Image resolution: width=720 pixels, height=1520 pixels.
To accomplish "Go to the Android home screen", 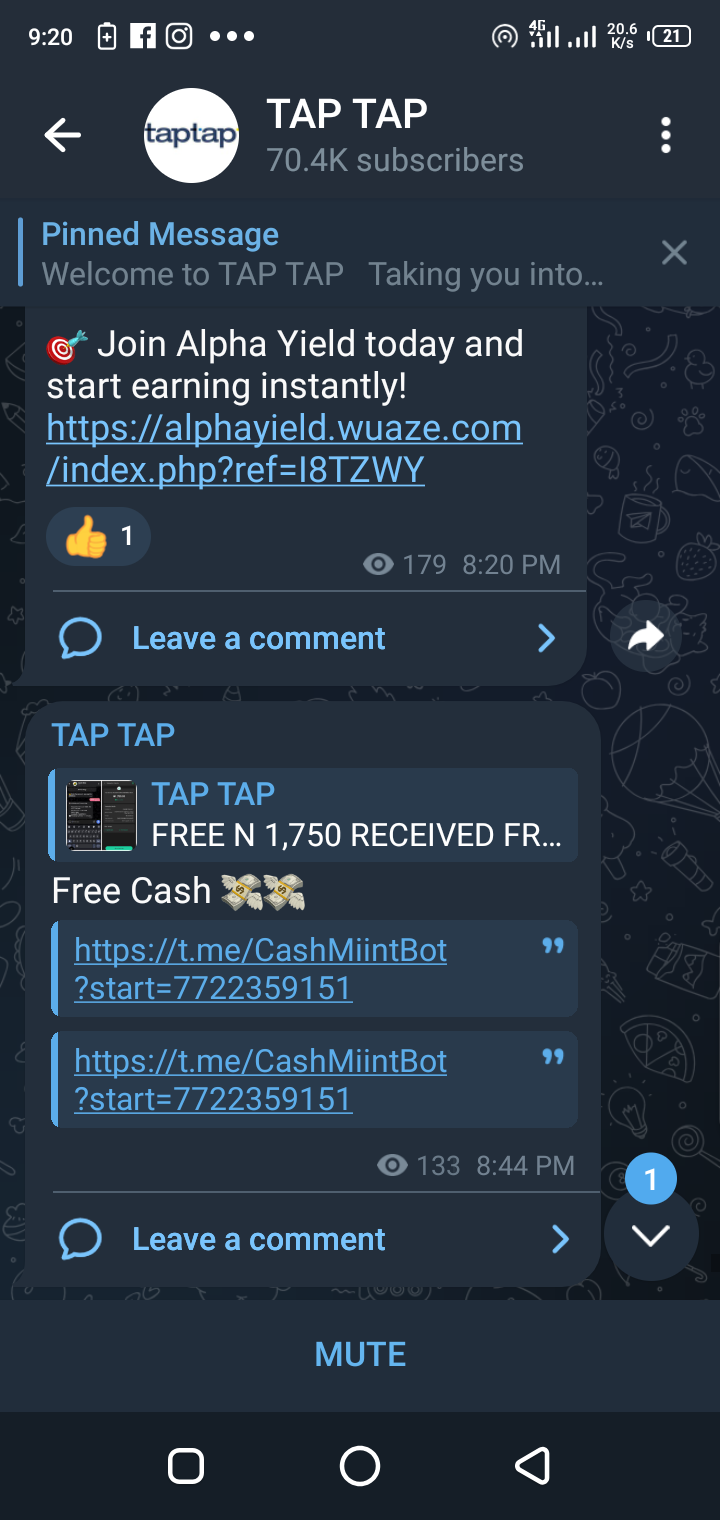I will tap(360, 1466).
